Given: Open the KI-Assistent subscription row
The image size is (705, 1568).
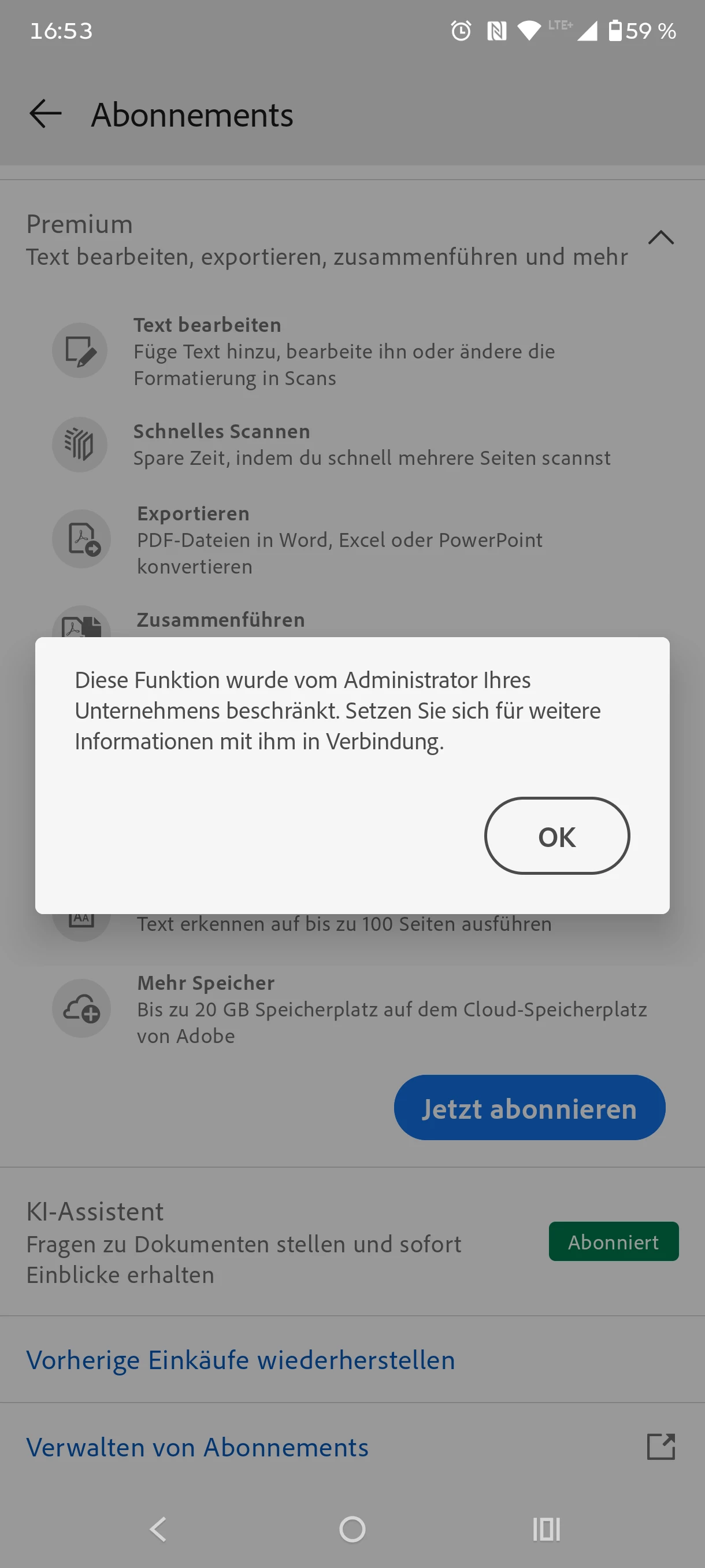Looking at the screenshot, I should tap(243, 1242).
